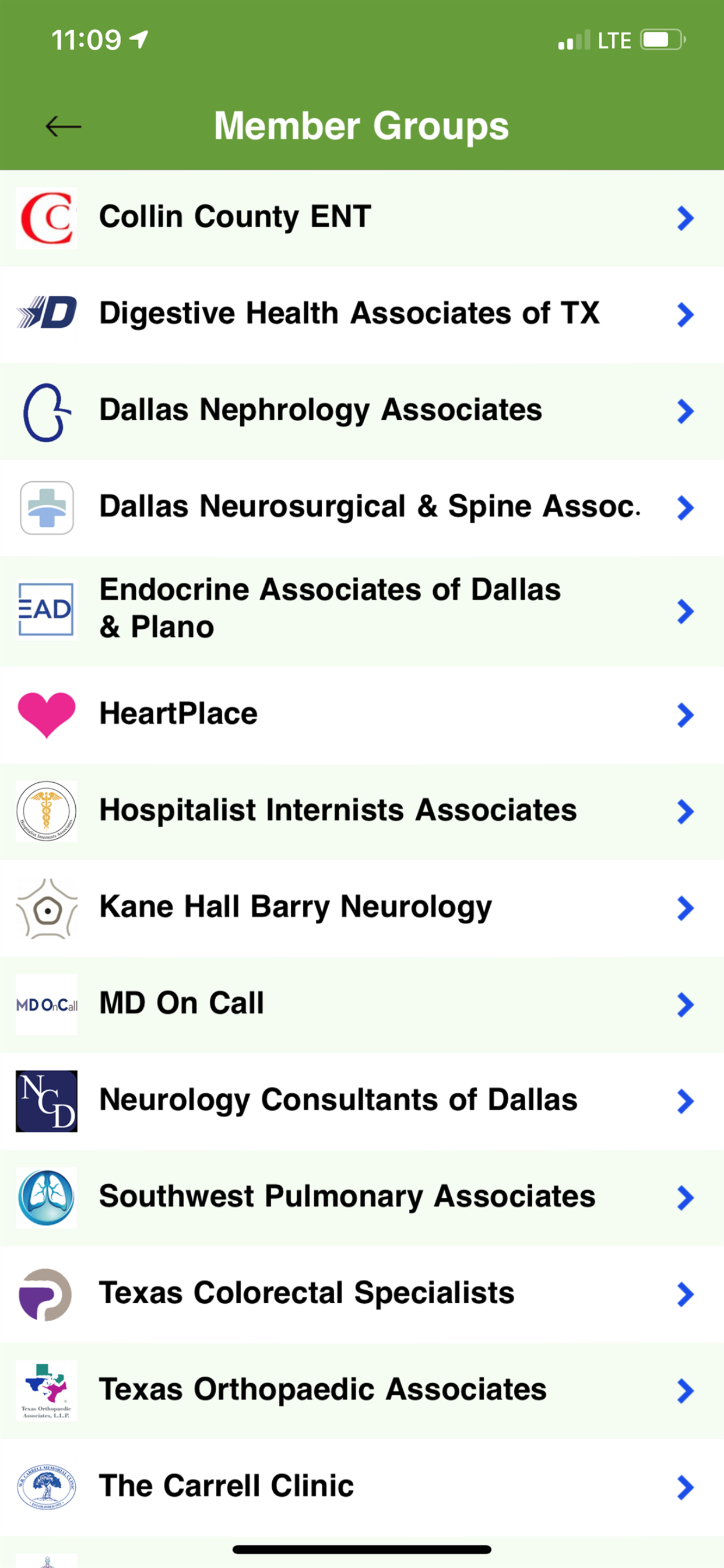724x1568 pixels.
Task: Open Texas Colorectal Specialists
Action: pos(362,1294)
